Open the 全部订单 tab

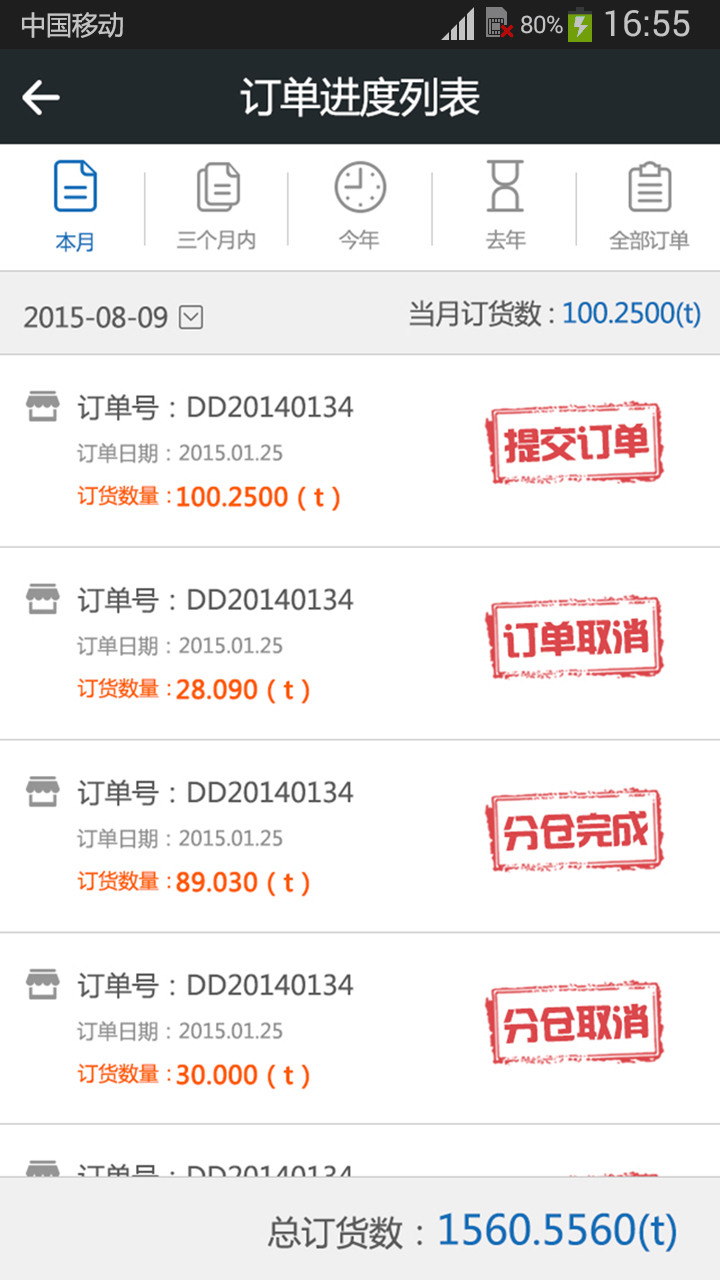[649, 207]
